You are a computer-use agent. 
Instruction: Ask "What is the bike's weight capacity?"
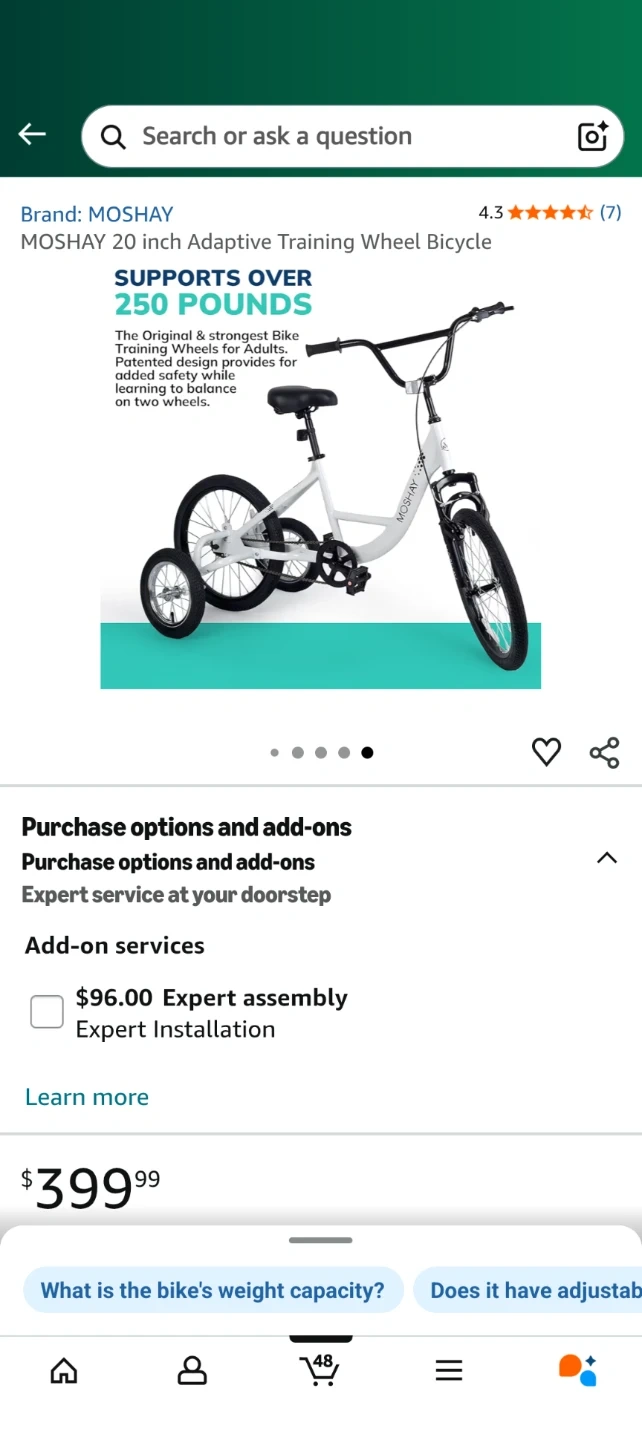click(212, 1290)
